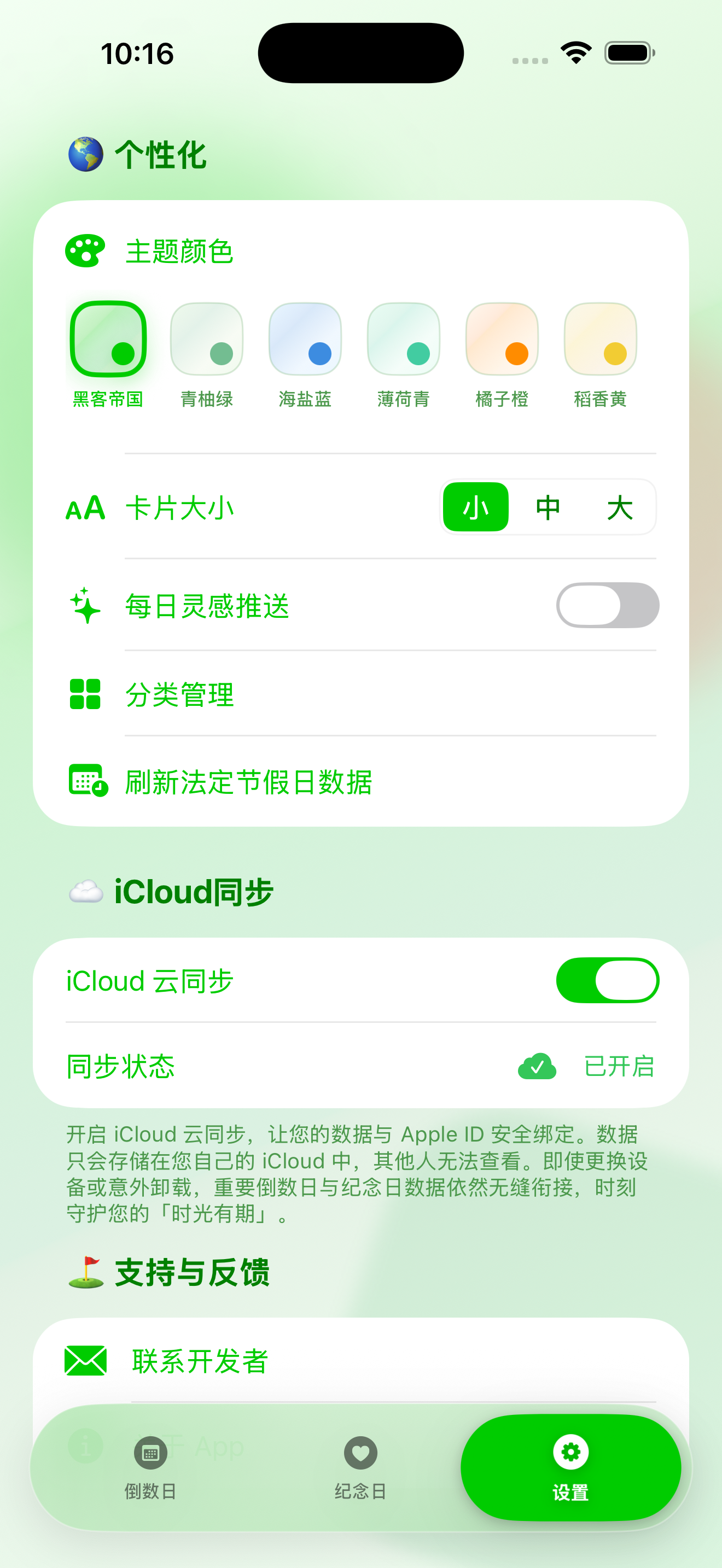
Task: Select the 中 card size option
Action: coord(546,507)
